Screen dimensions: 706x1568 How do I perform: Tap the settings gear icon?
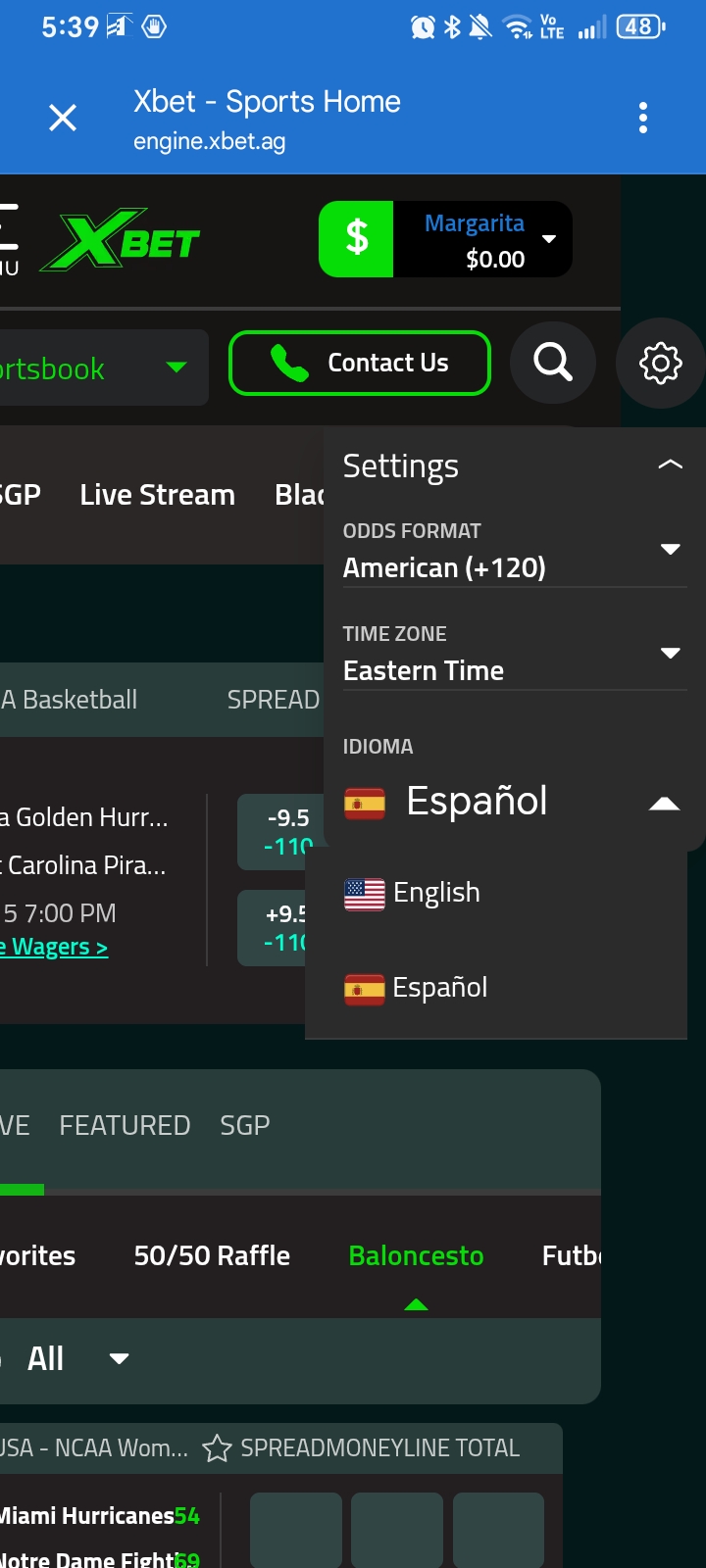(660, 364)
